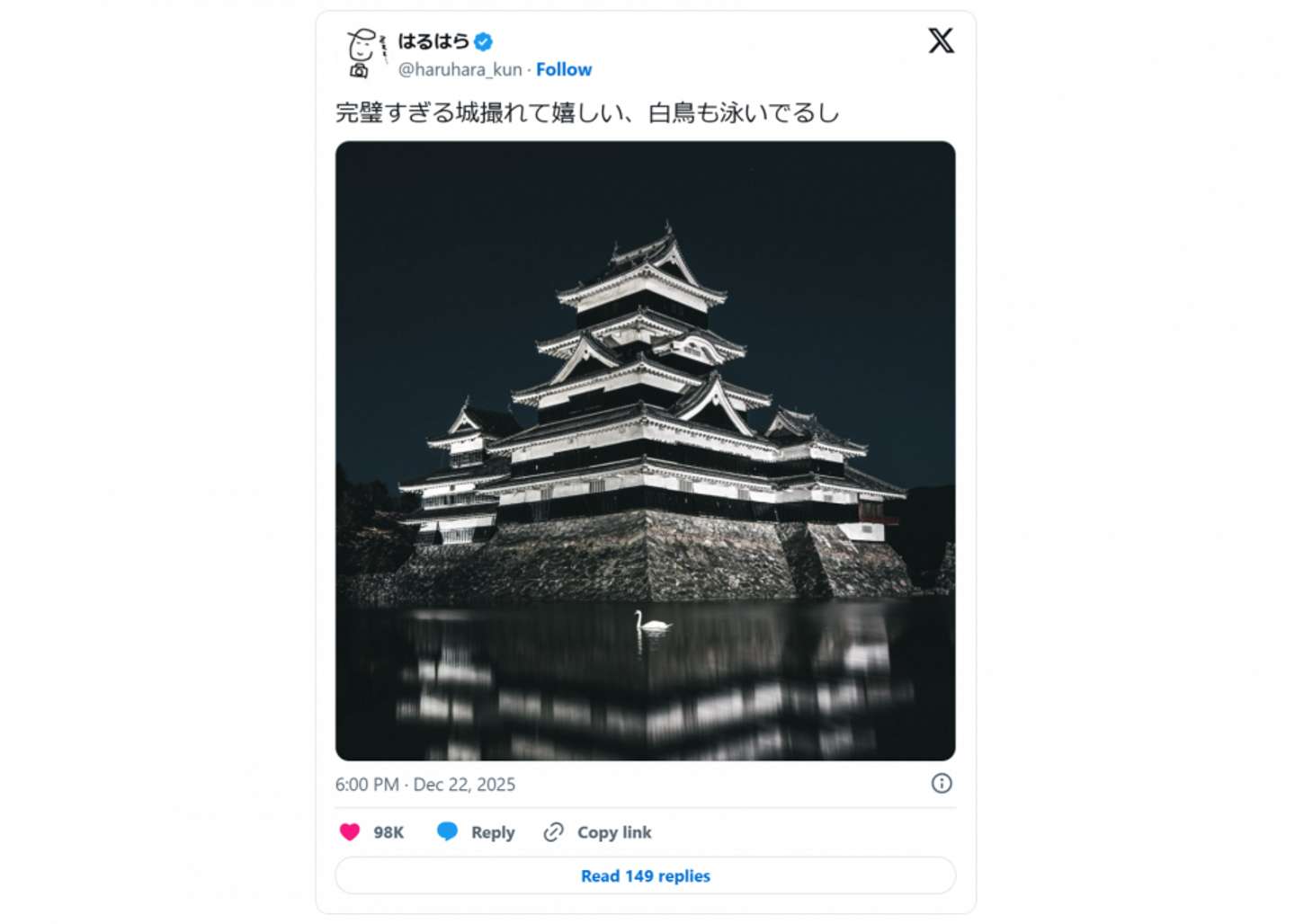Open the castle photo in full view
The image size is (1295, 924).
645,449
